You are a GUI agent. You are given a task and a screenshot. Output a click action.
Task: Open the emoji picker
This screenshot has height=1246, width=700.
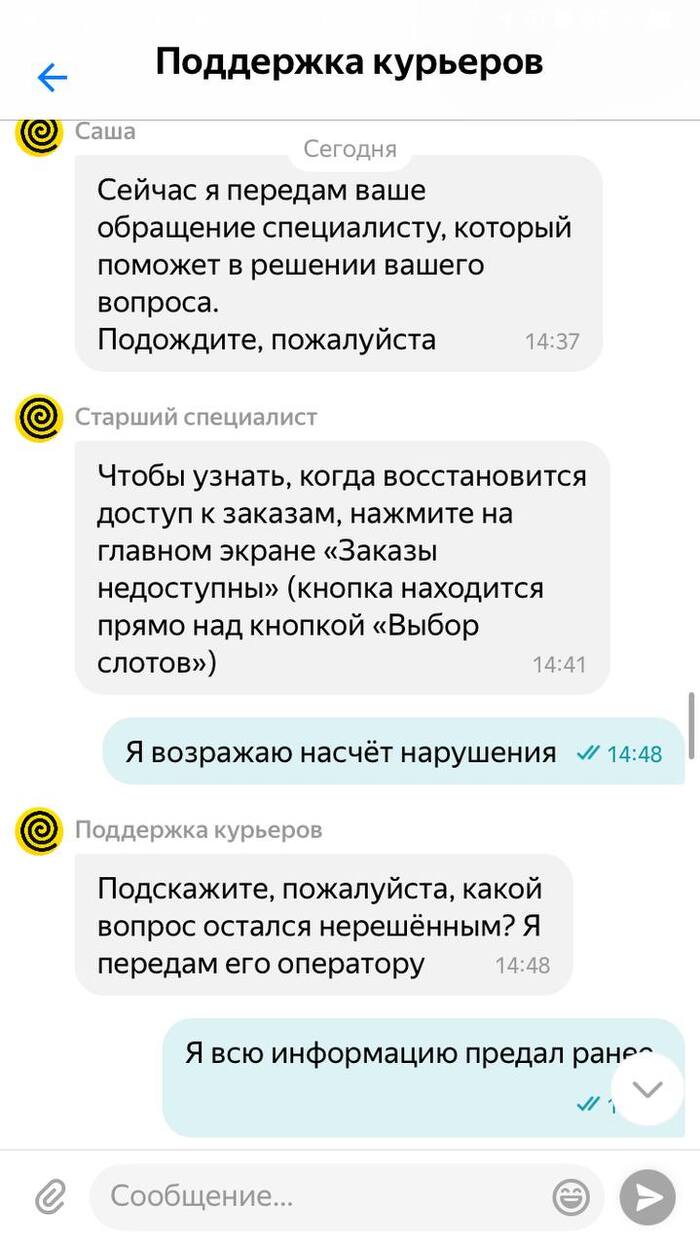coord(571,1197)
